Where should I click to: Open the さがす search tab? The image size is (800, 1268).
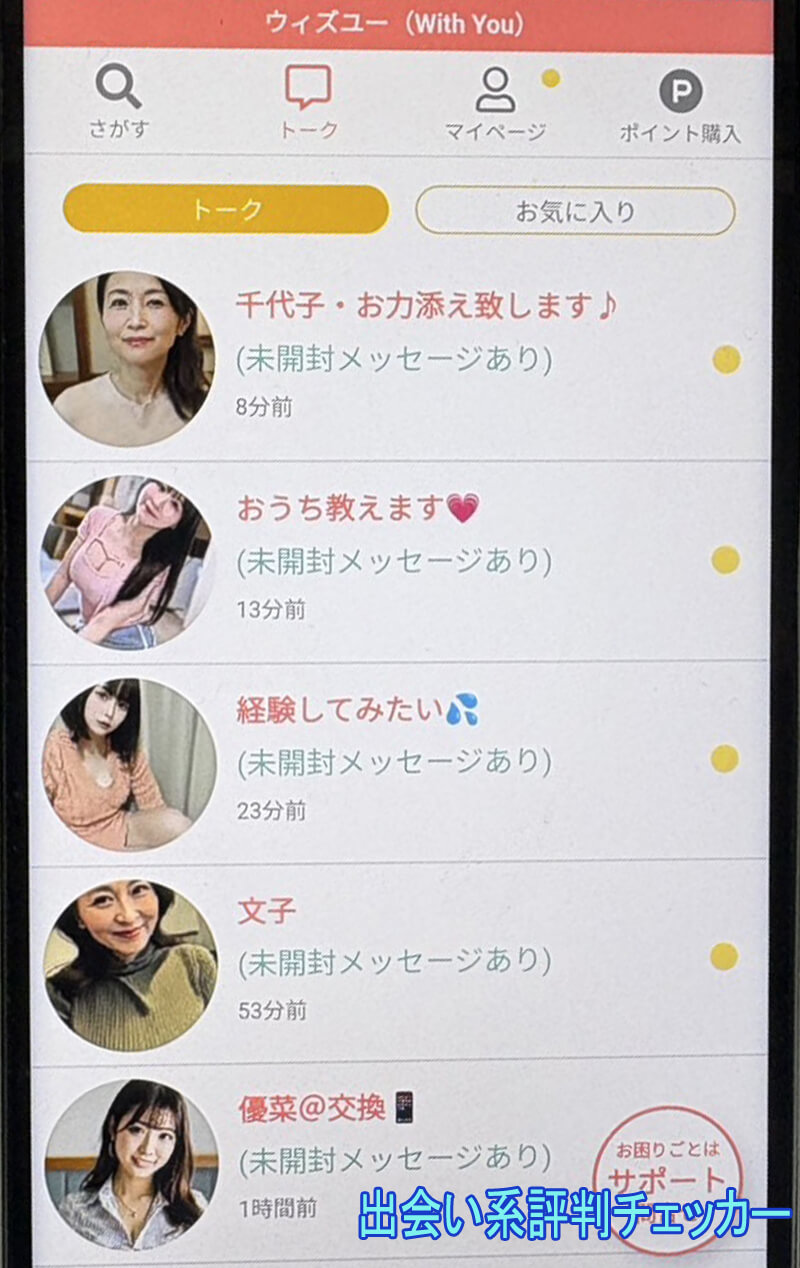pos(118,103)
